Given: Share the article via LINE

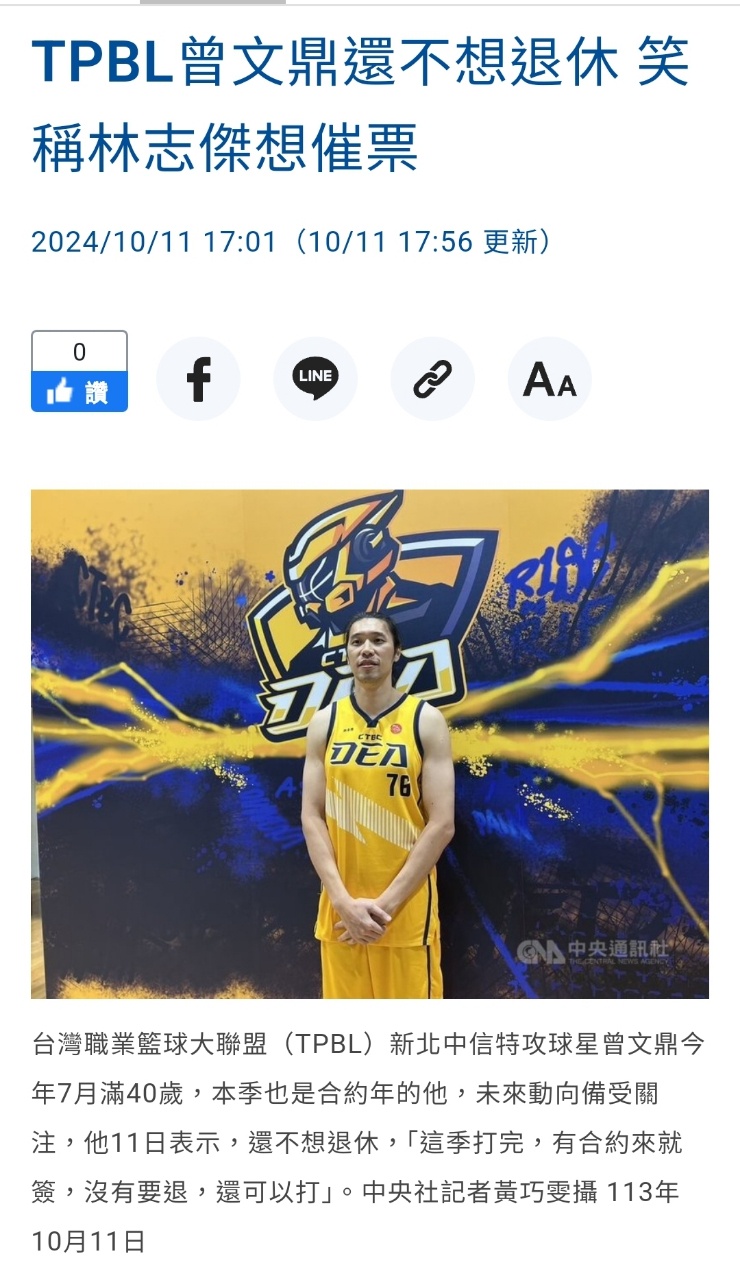Looking at the screenshot, I should [315, 379].
